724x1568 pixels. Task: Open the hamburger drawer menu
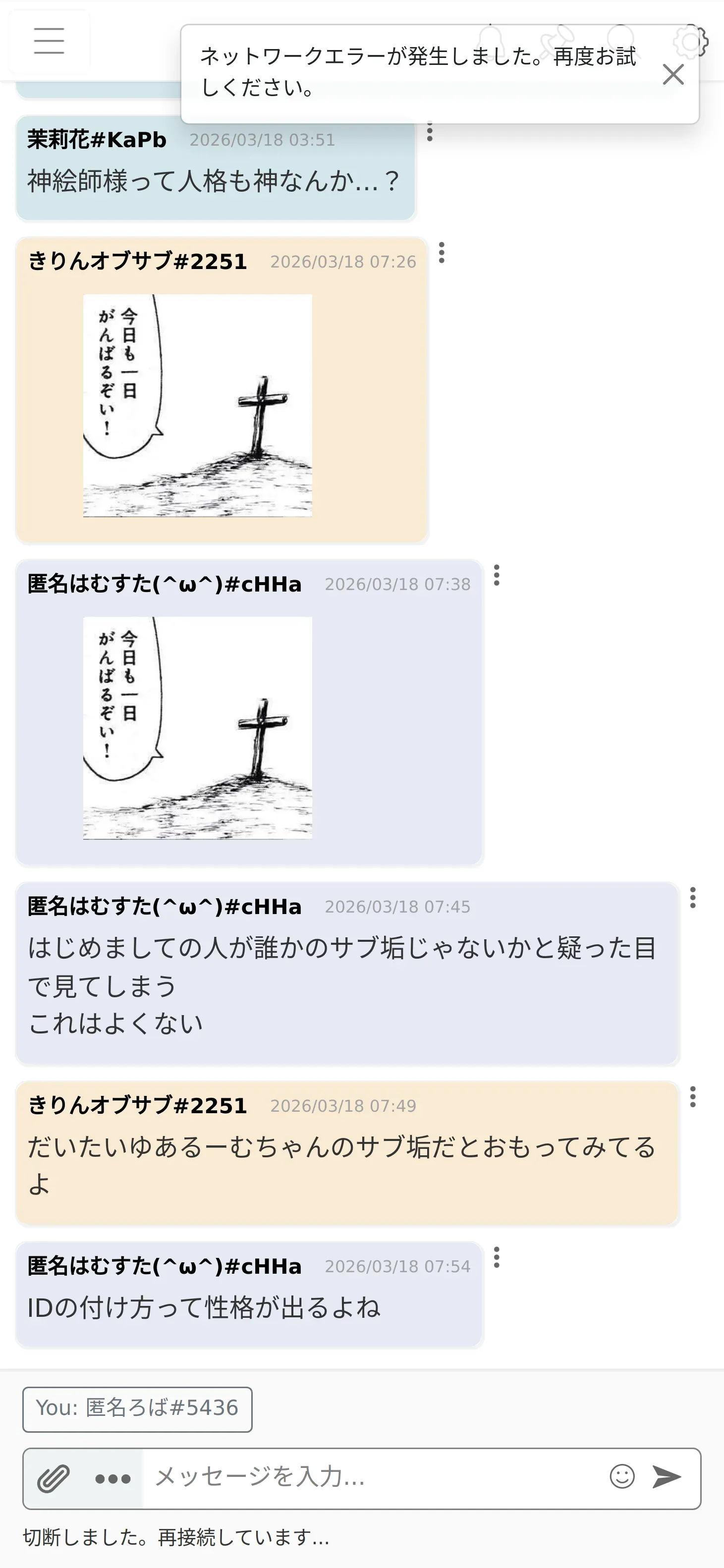tap(49, 41)
